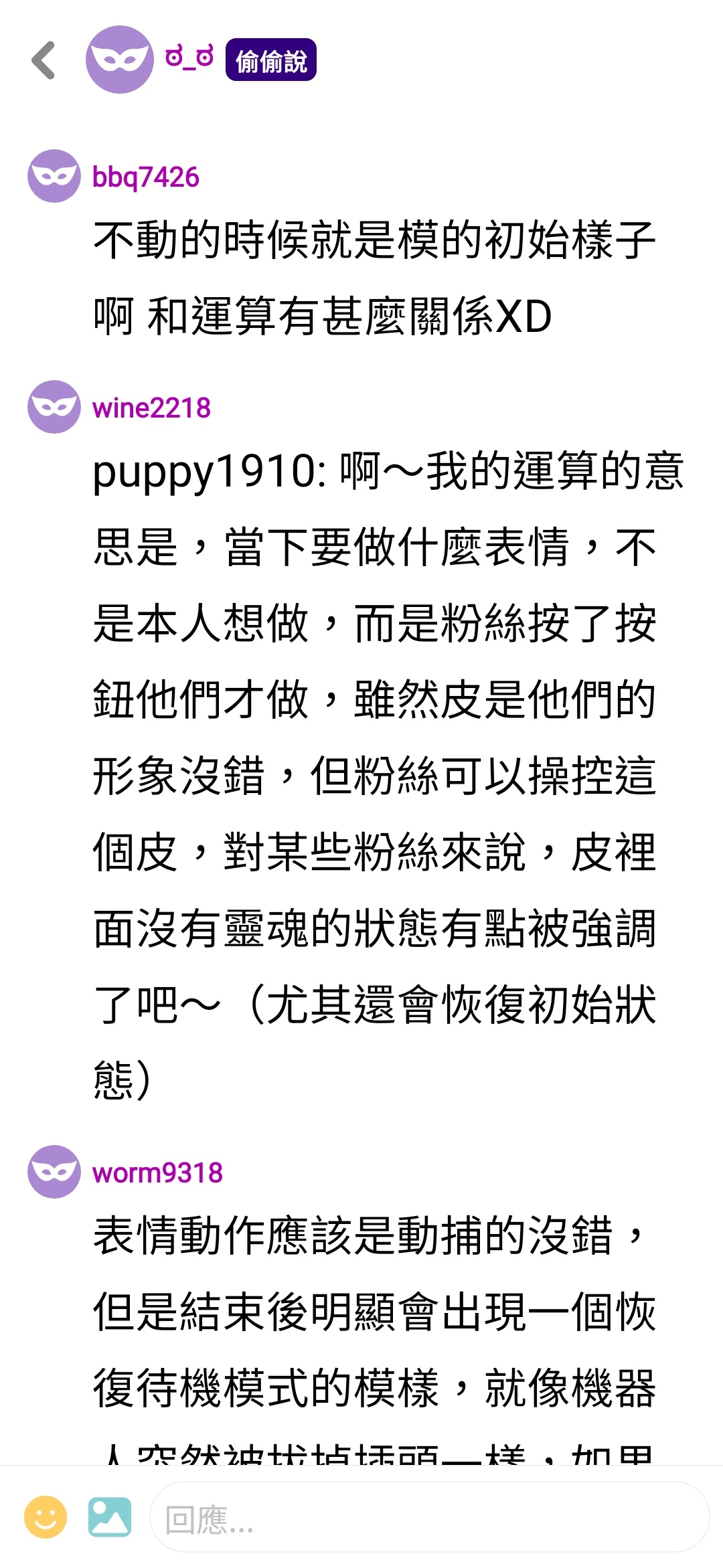Open the emoji picker

coord(46,1516)
